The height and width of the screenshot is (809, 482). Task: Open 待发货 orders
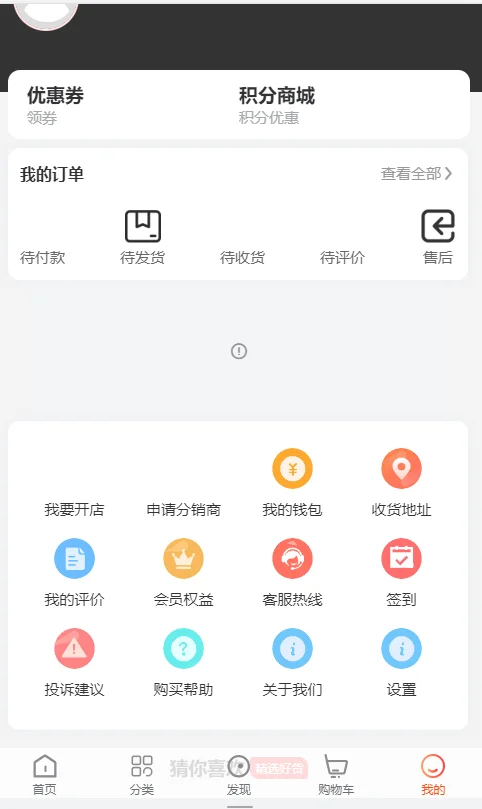(143, 237)
